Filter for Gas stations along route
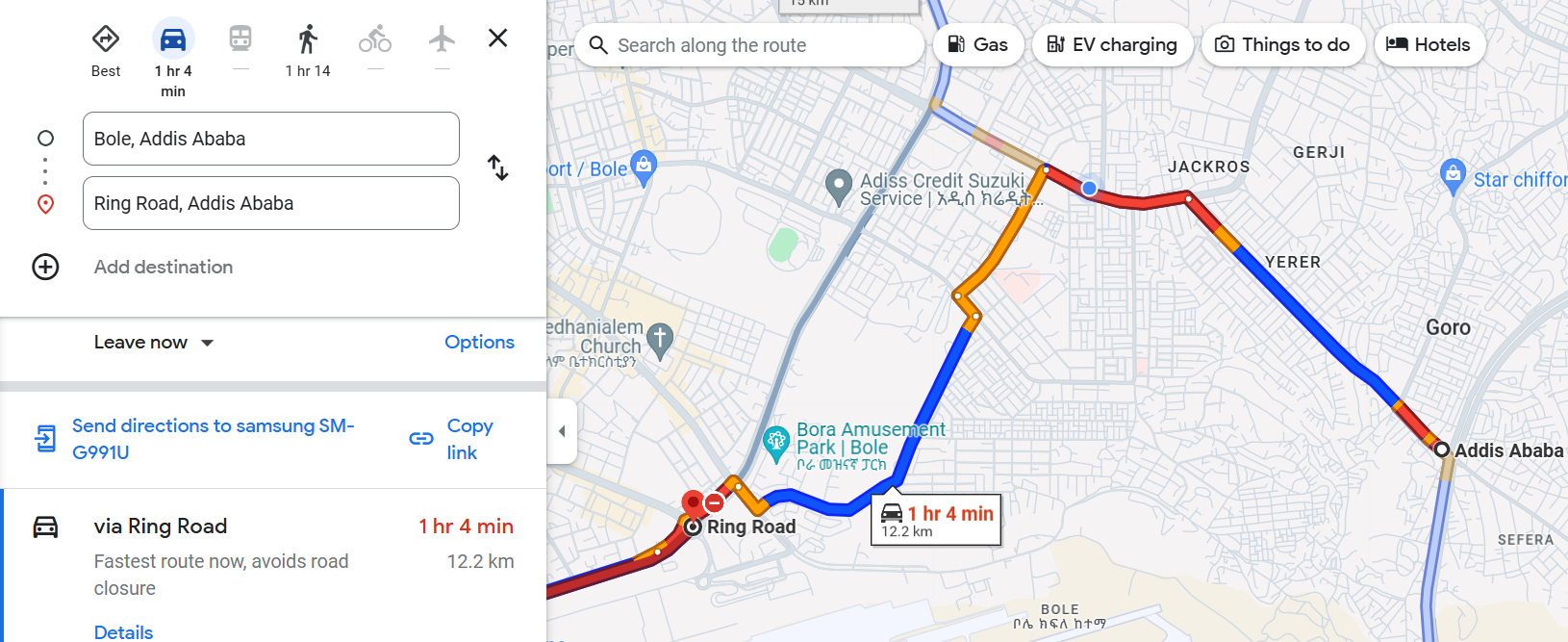 (978, 45)
